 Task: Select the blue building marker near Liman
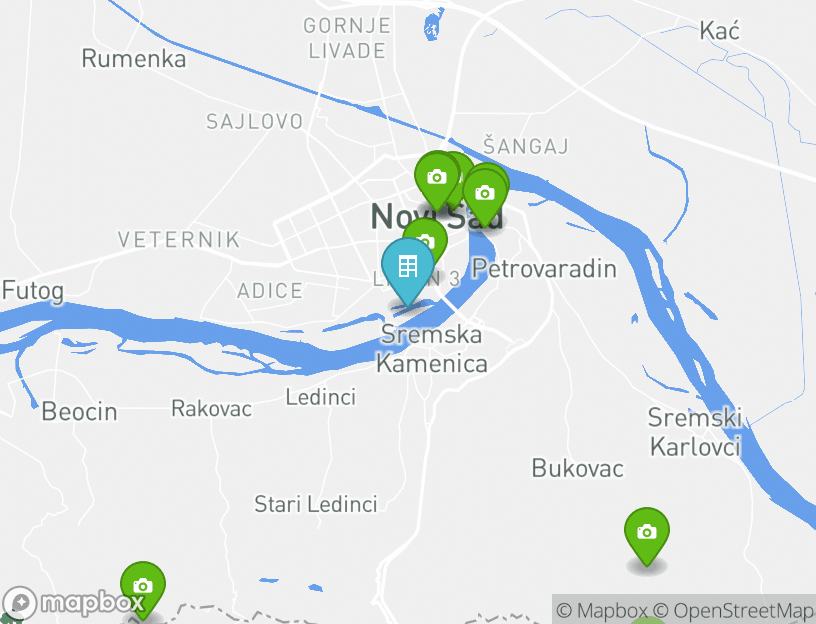pyautogui.click(x=407, y=268)
